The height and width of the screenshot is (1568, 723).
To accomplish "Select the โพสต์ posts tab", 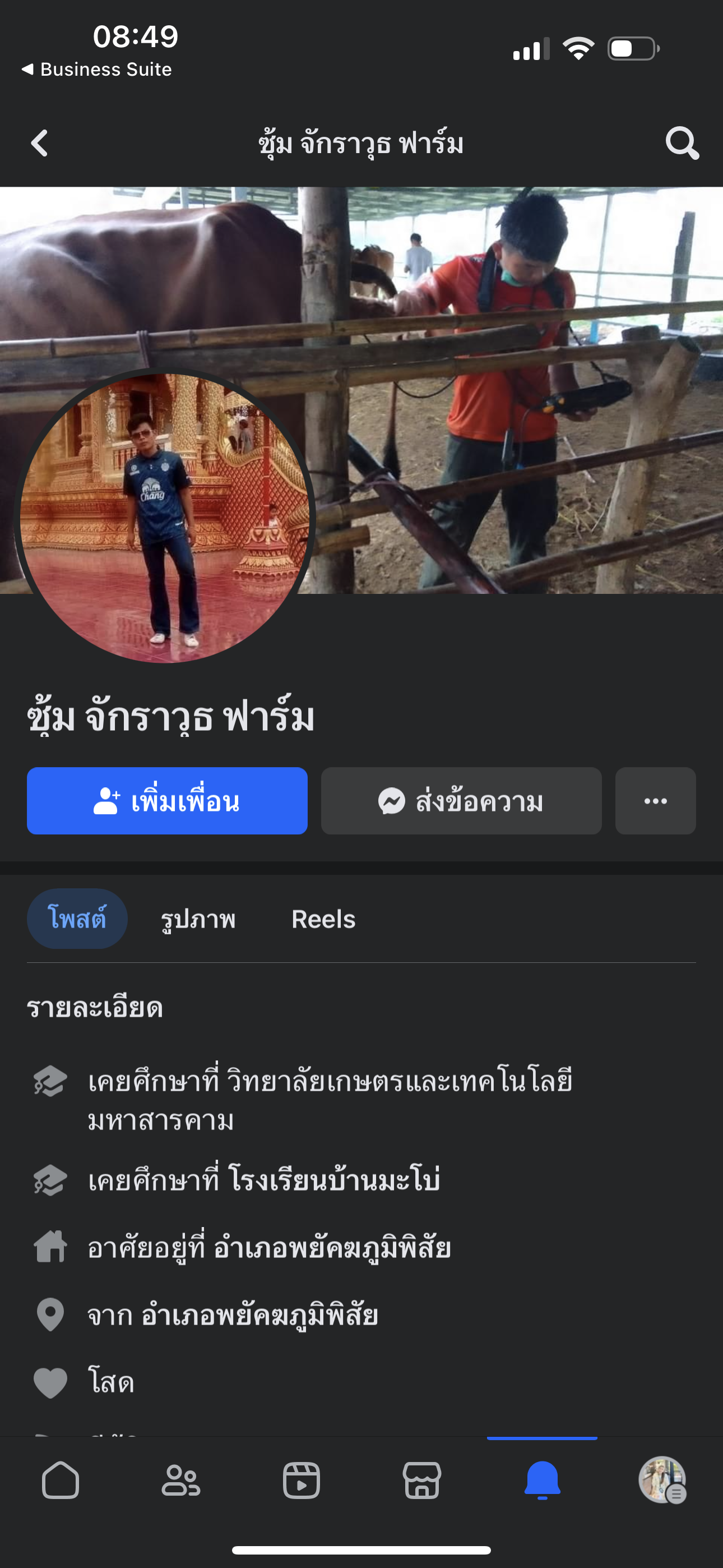I will 77,919.
